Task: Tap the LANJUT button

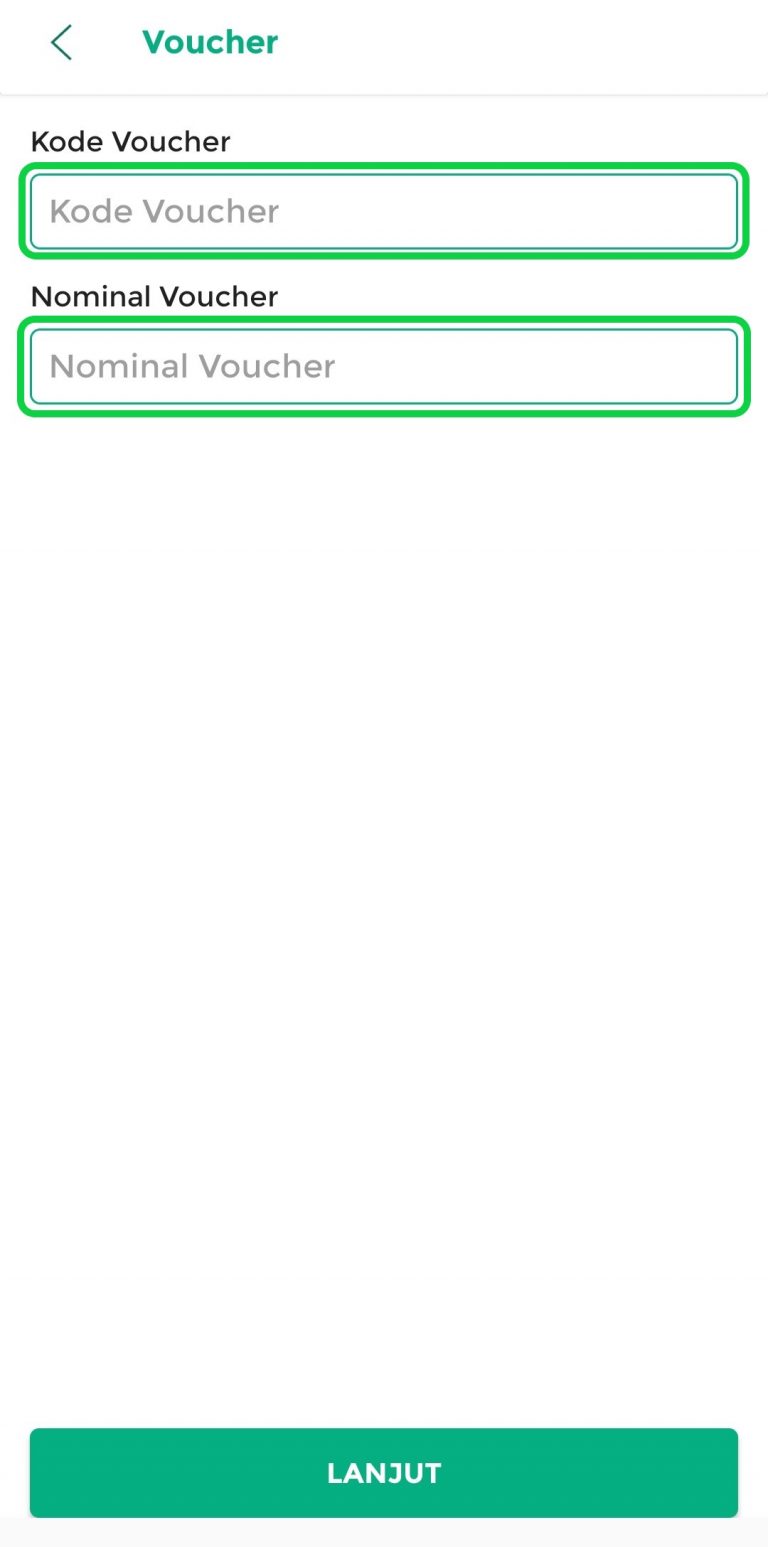Action: coord(384,1472)
